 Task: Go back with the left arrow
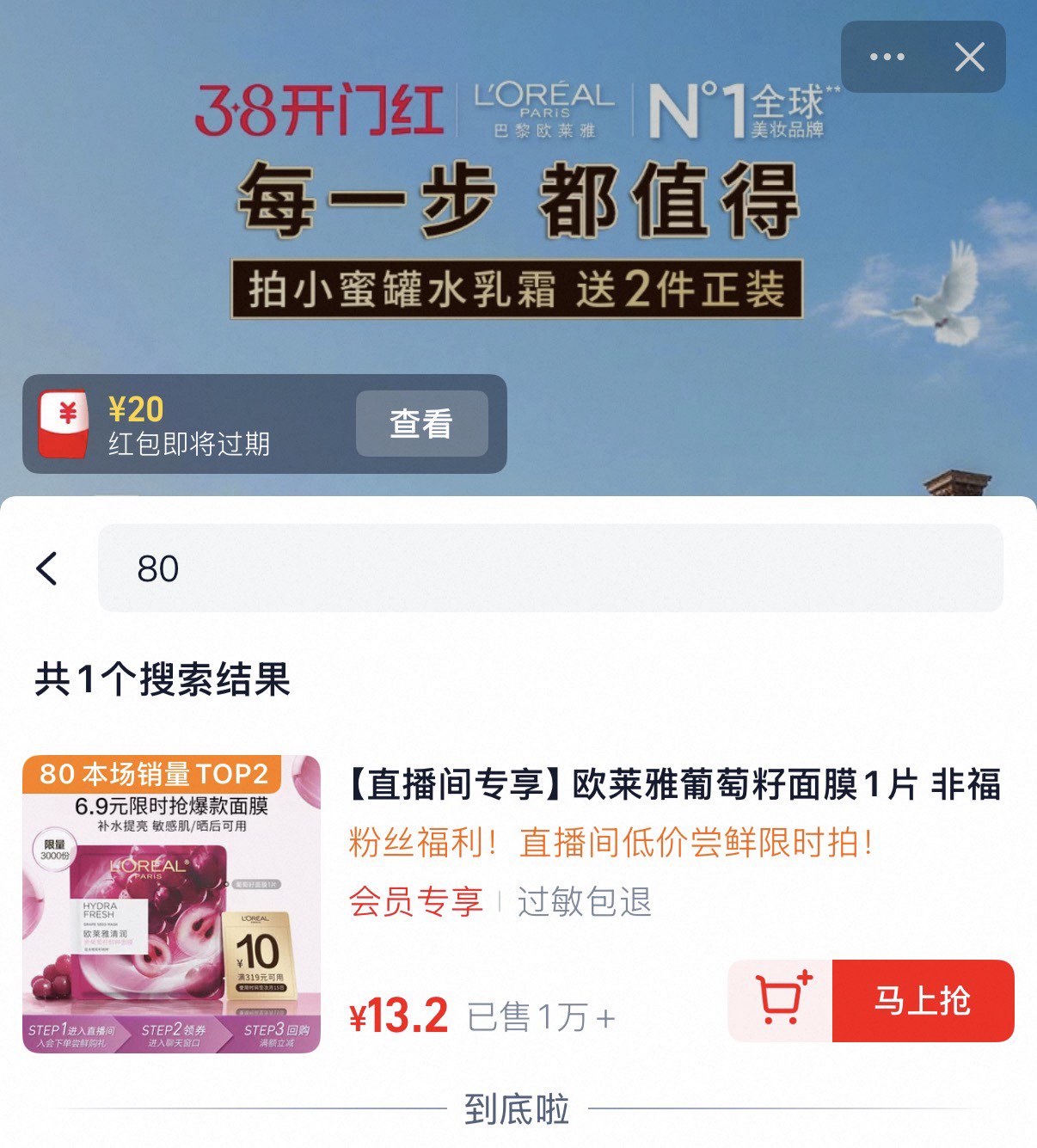48,568
